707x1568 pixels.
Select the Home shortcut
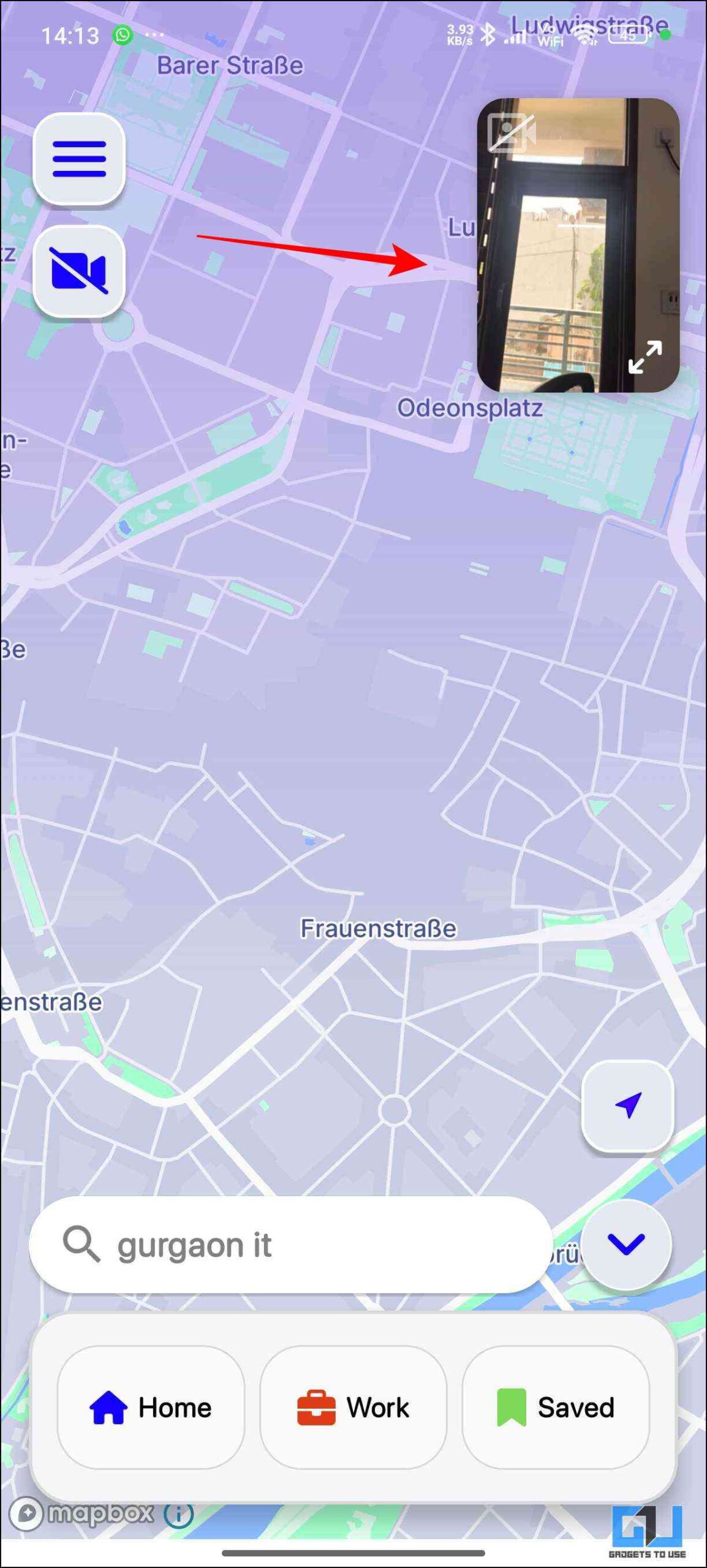tap(151, 1407)
